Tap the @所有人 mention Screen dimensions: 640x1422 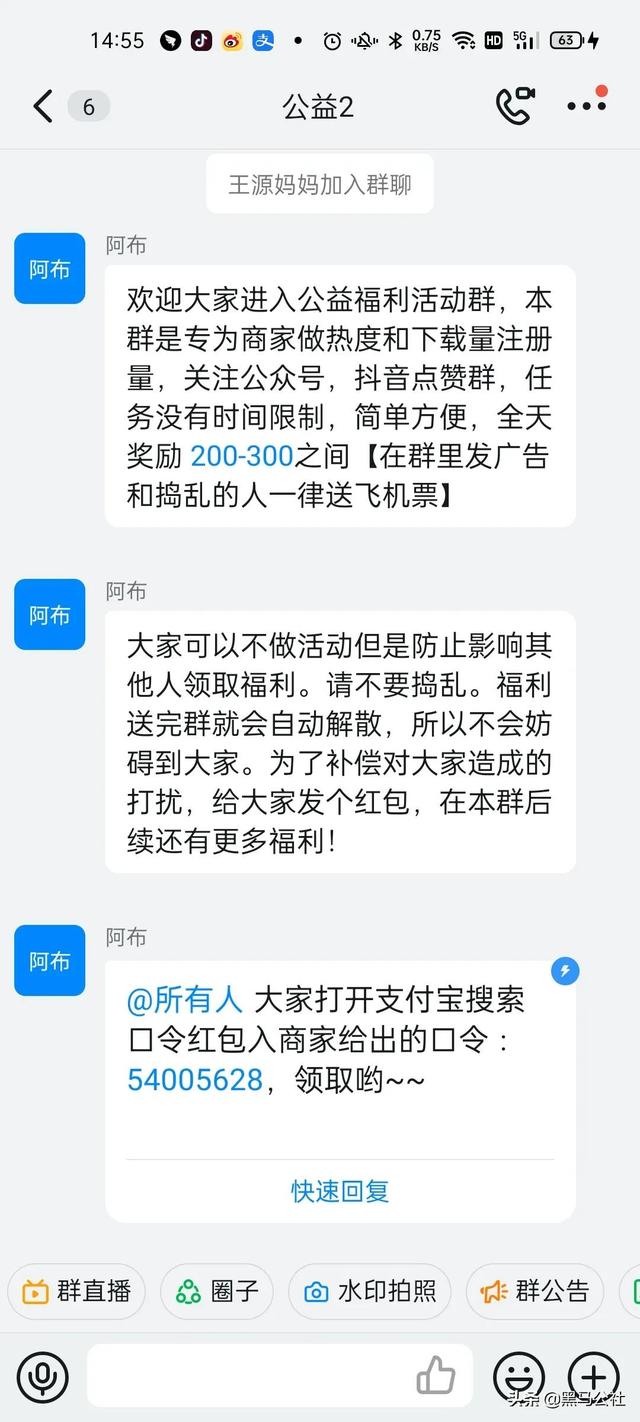tap(185, 999)
